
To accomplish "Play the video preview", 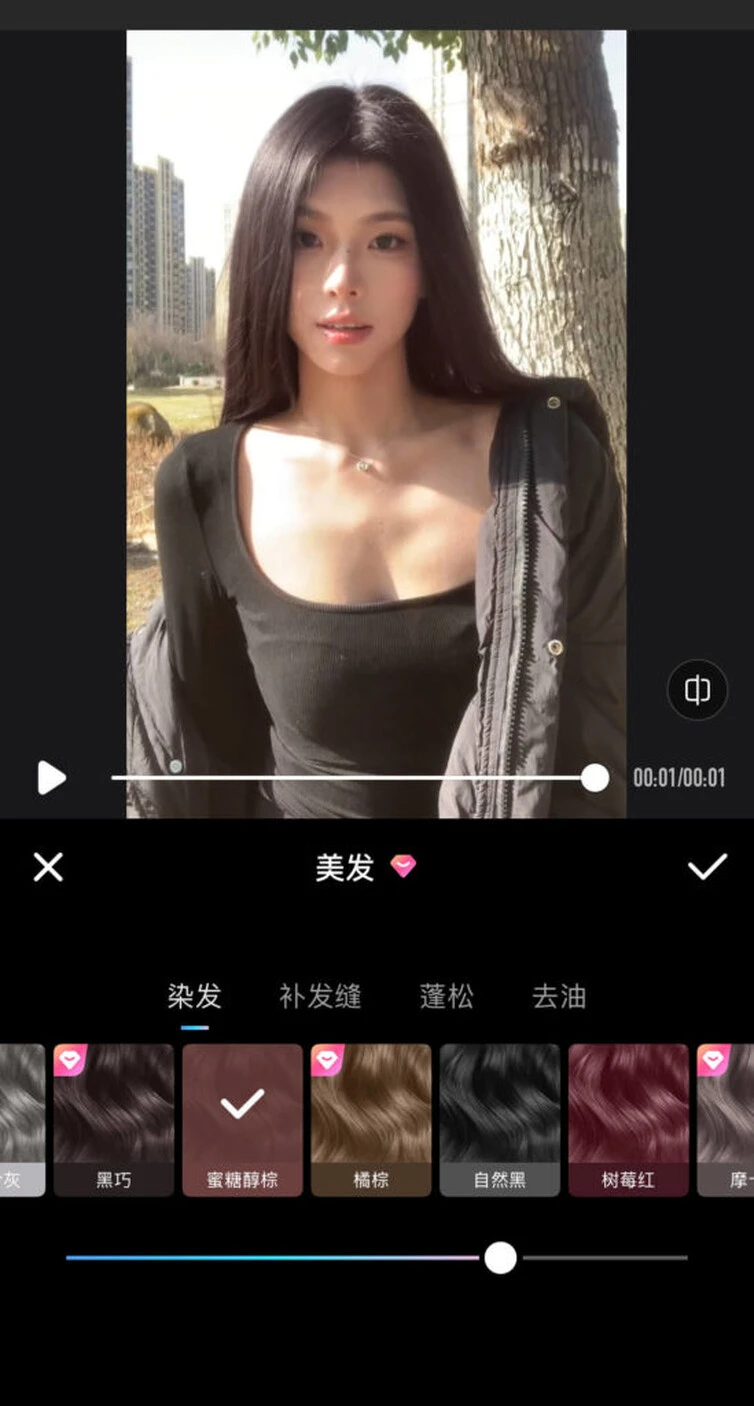I will pyautogui.click(x=51, y=777).
